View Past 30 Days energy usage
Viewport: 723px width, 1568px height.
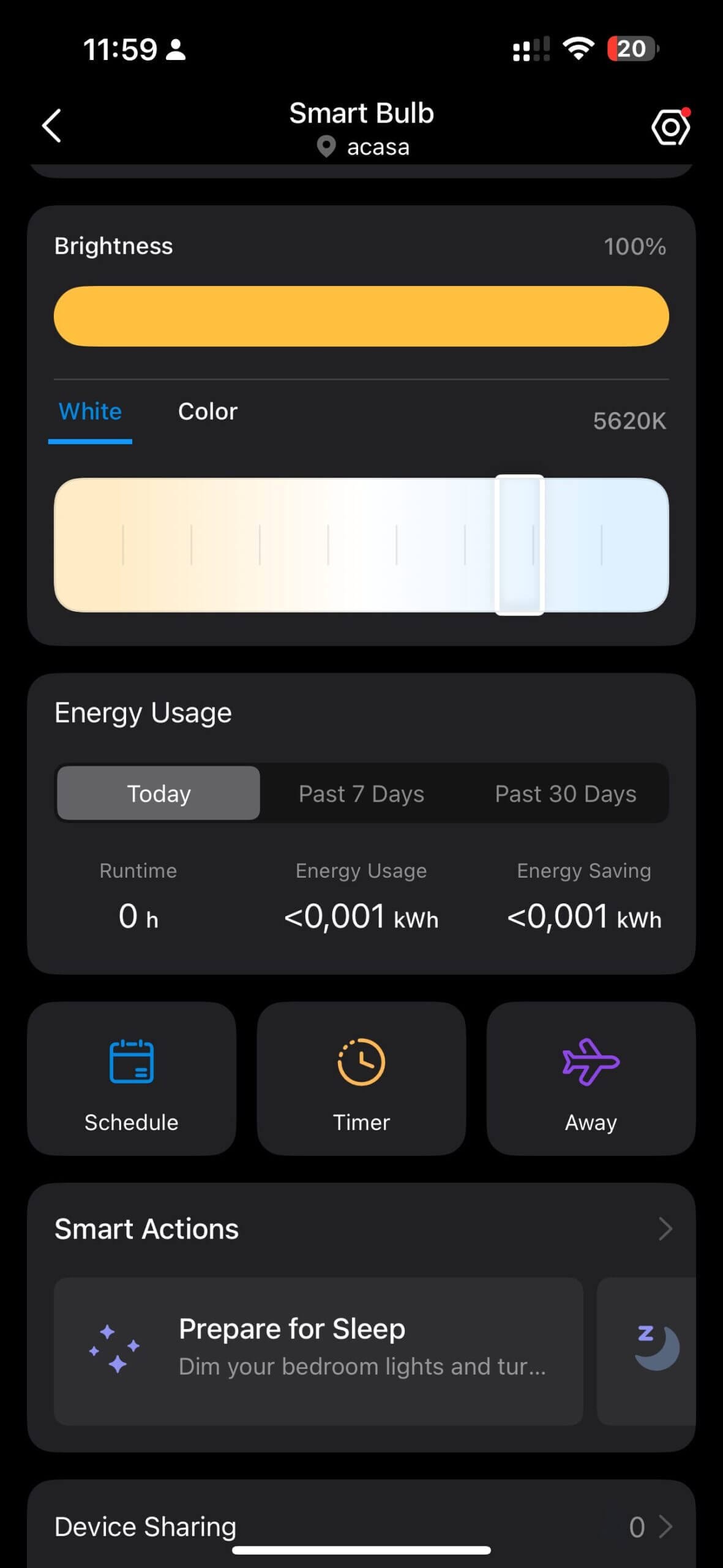point(565,793)
